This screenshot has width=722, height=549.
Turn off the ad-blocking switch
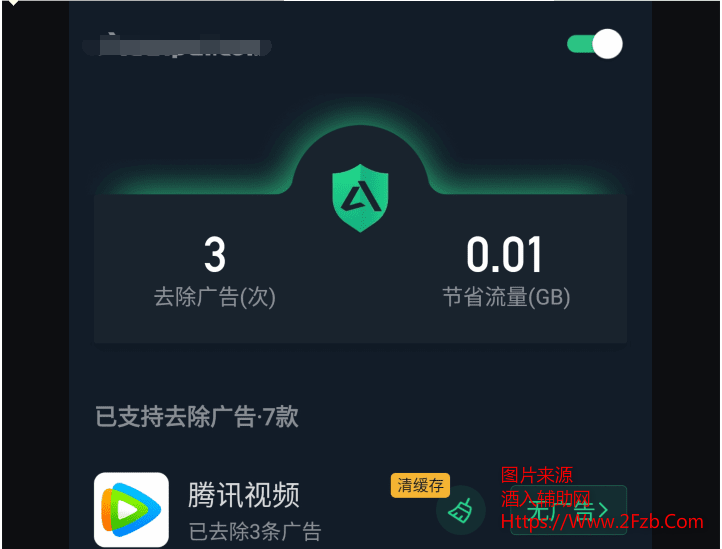pyautogui.click(x=594, y=44)
